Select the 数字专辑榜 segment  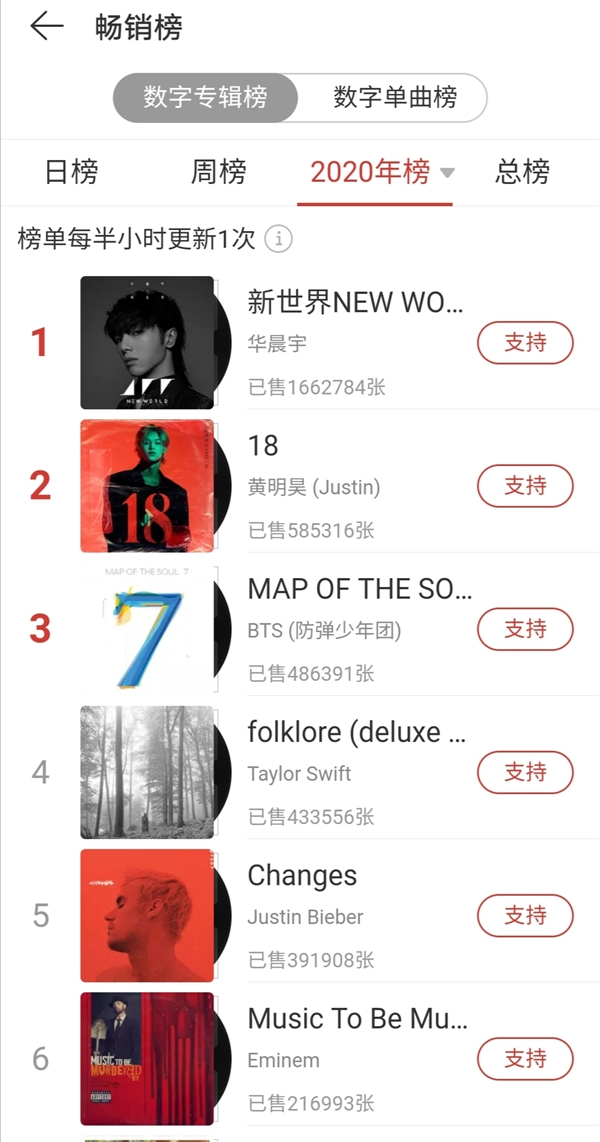tap(205, 98)
